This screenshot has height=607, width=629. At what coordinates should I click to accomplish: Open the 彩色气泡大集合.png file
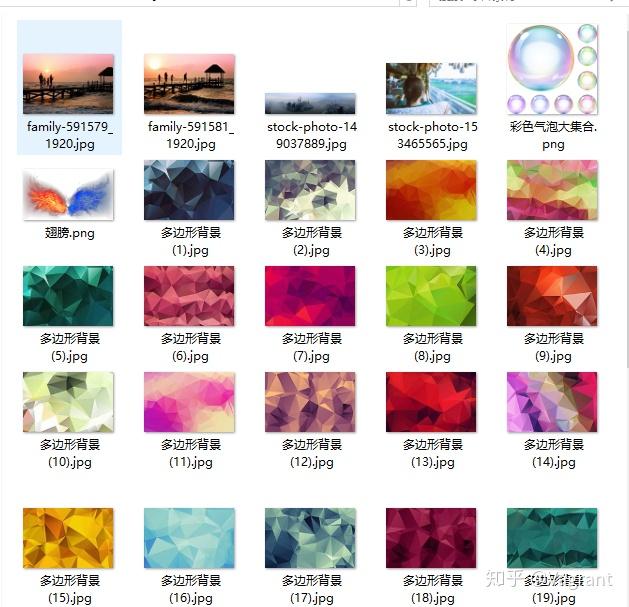click(x=552, y=68)
